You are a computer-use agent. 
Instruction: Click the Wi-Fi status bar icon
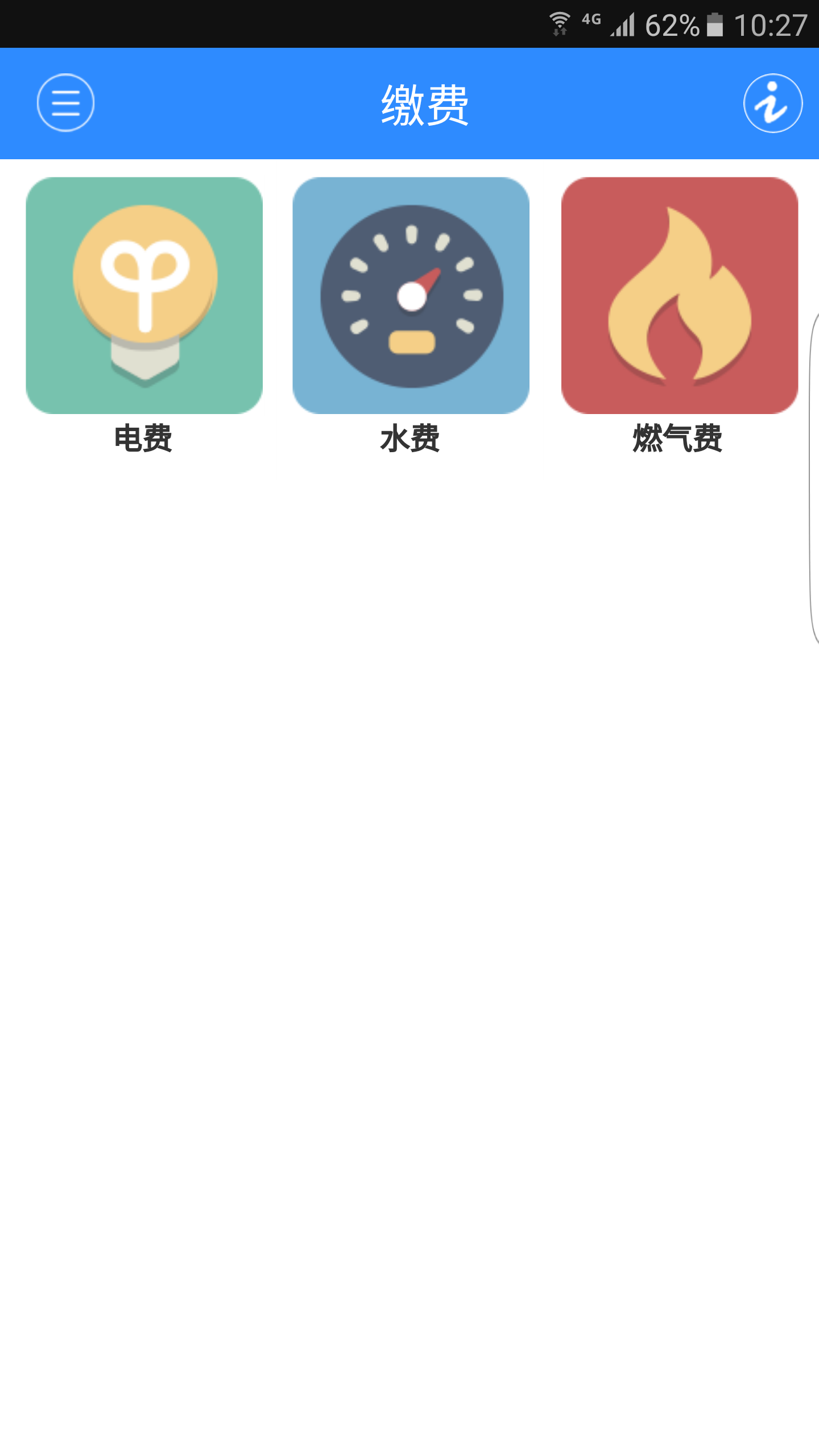click(x=559, y=22)
